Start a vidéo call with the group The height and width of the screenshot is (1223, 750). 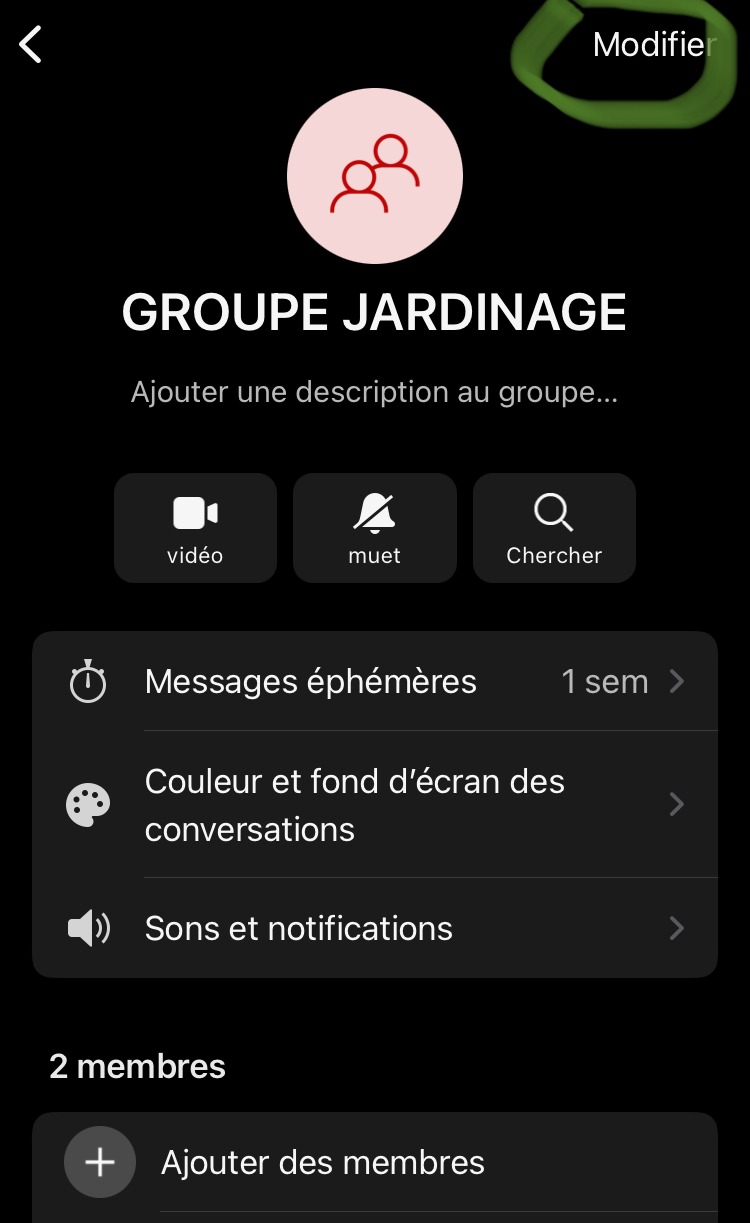coord(195,528)
